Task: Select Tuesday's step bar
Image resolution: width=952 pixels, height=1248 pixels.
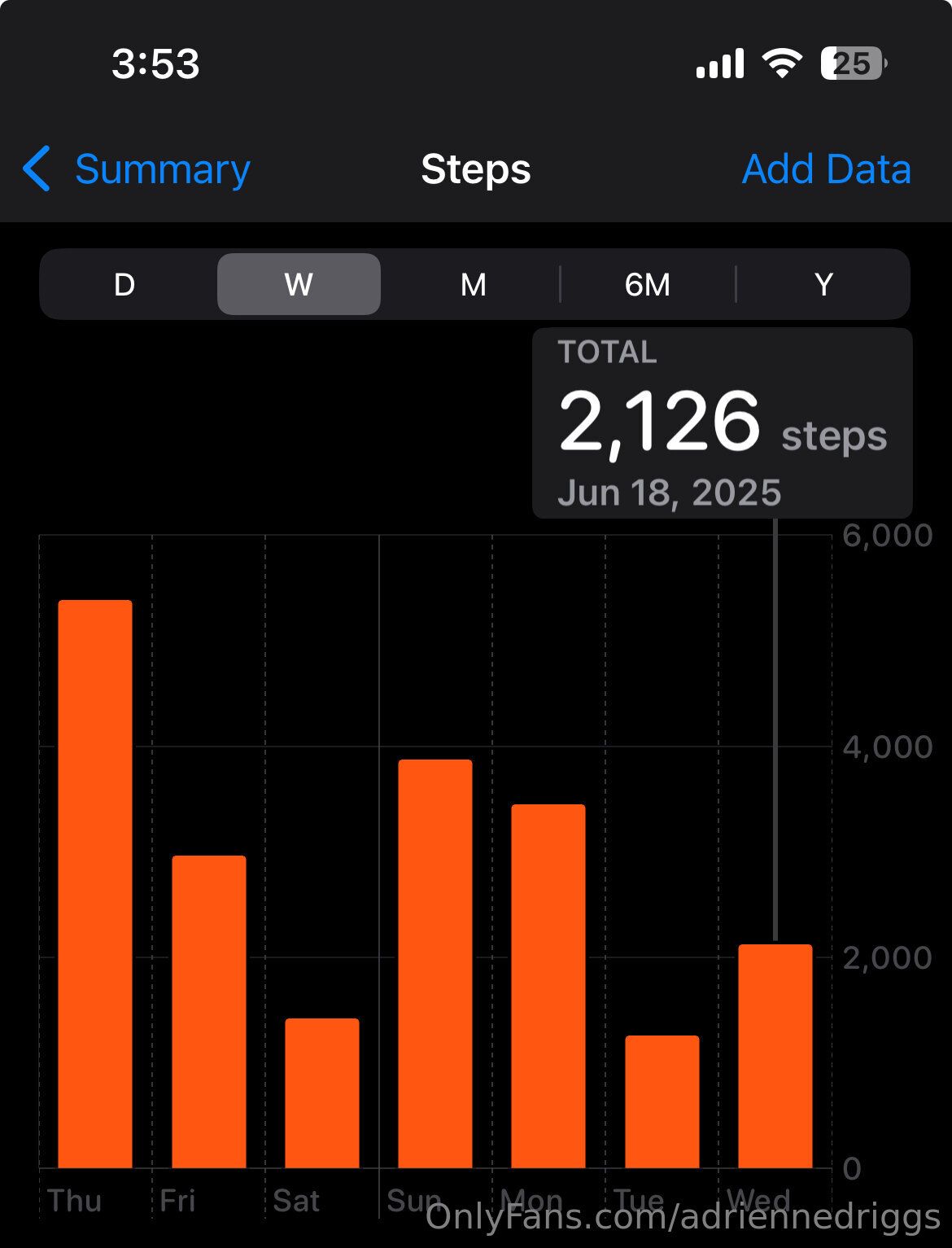Action: pos(662,1101)
